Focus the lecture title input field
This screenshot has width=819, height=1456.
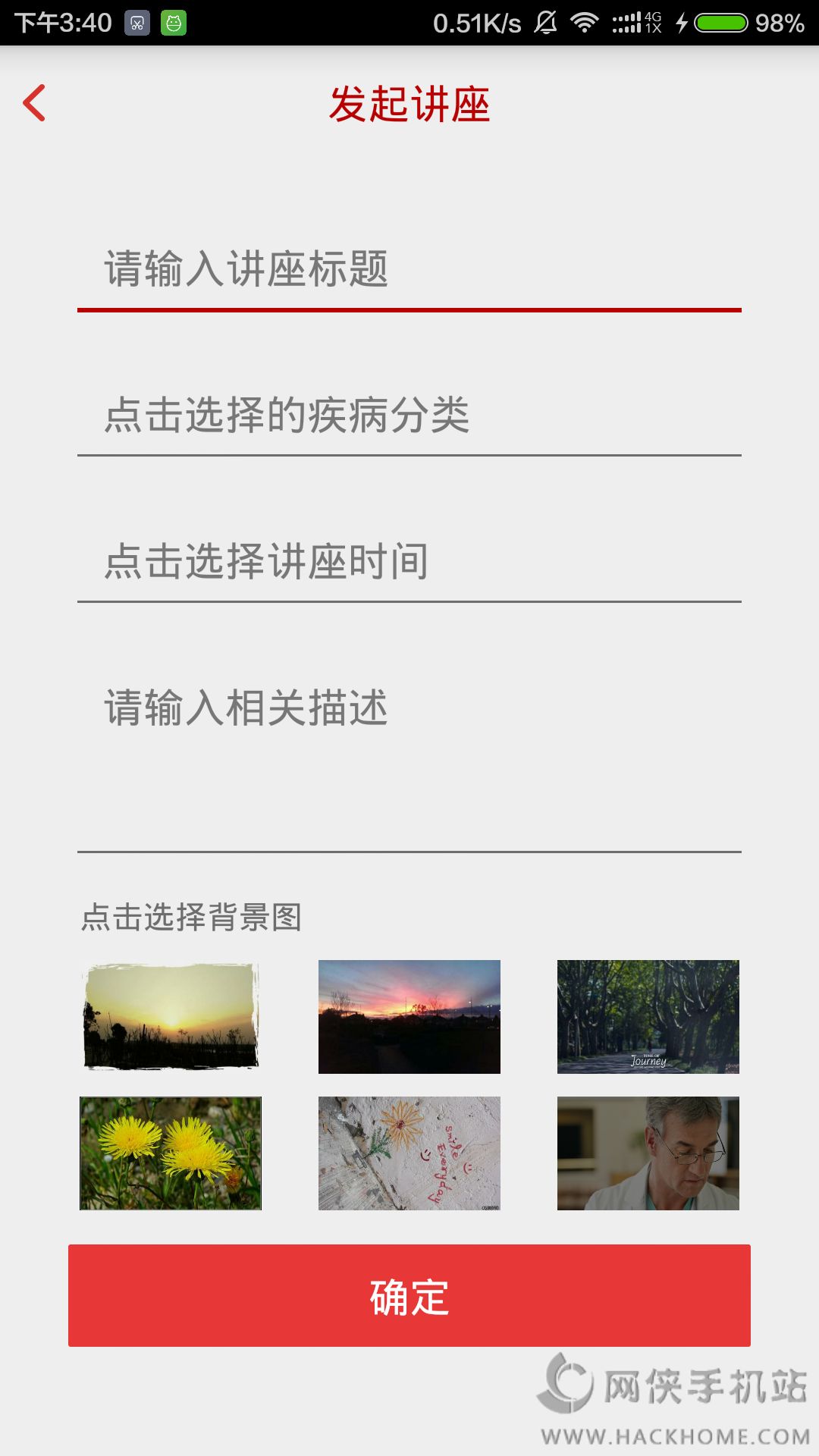point(409,270)
